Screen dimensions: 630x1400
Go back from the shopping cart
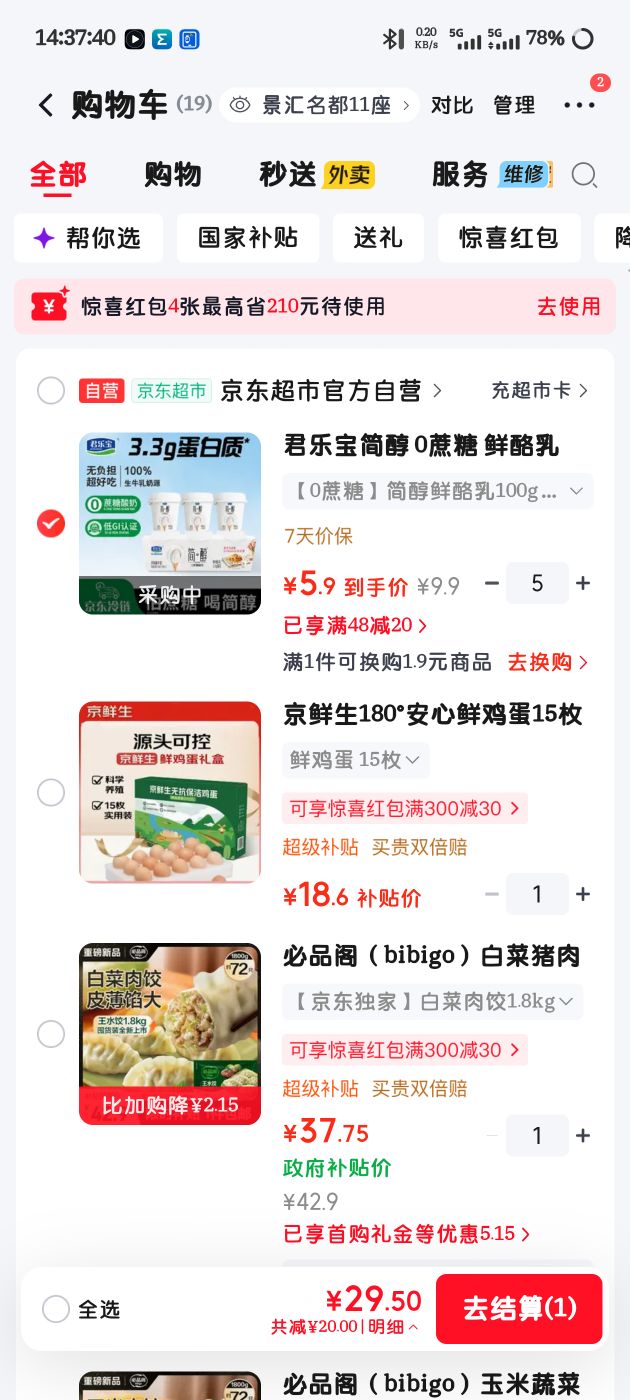tap(45, 105)
